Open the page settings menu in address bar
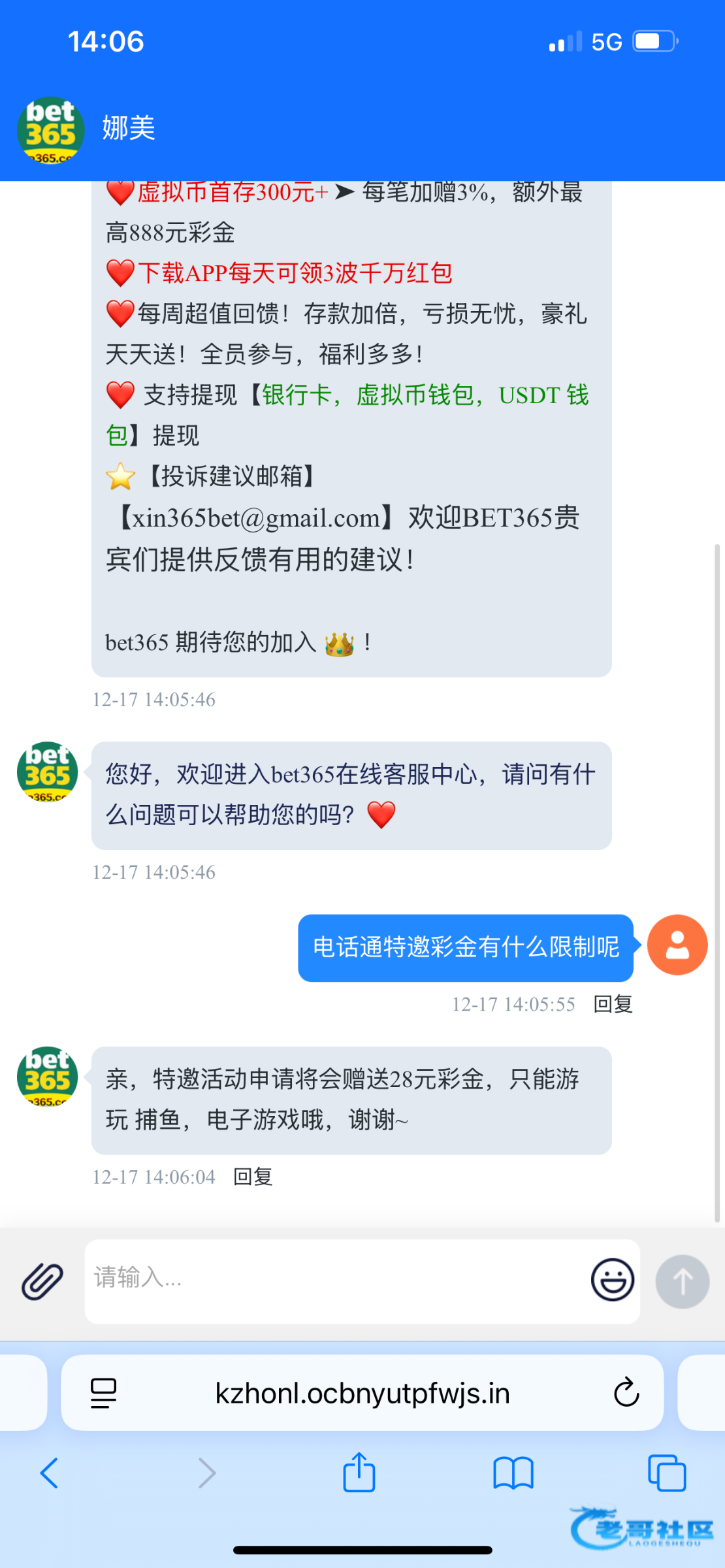Viewport: 725px width, 1568px height. [103, 1394]
